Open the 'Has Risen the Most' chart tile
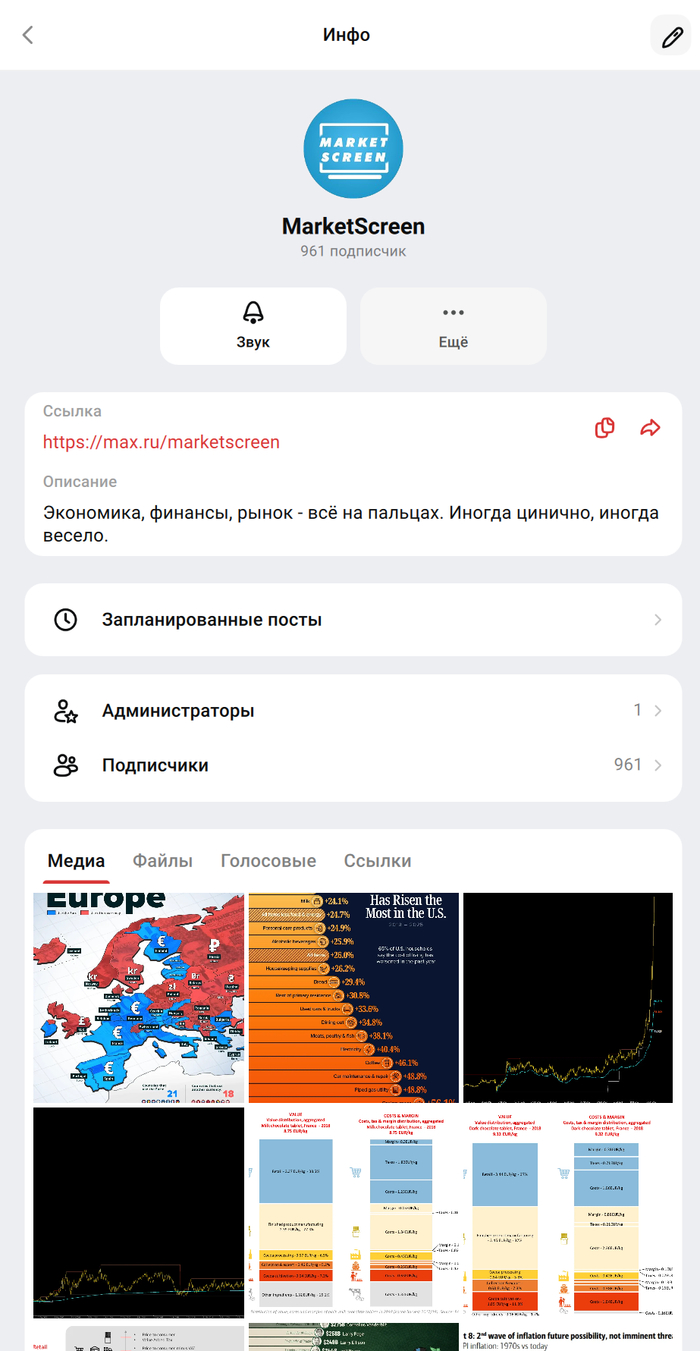This screenshot has width=700, height=1351. pos(353,997)
